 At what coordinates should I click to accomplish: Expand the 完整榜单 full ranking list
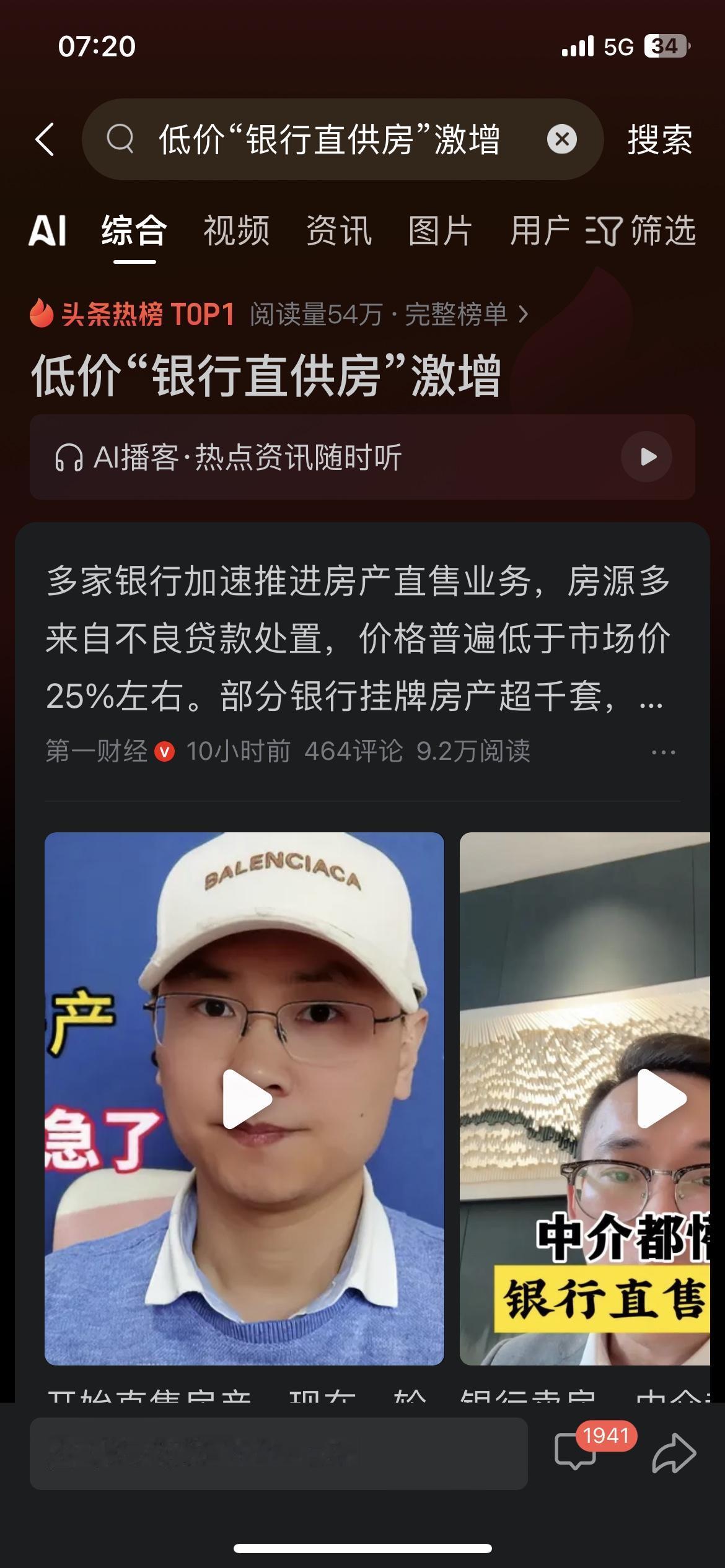pyautogui.click(x=462, y=316)
